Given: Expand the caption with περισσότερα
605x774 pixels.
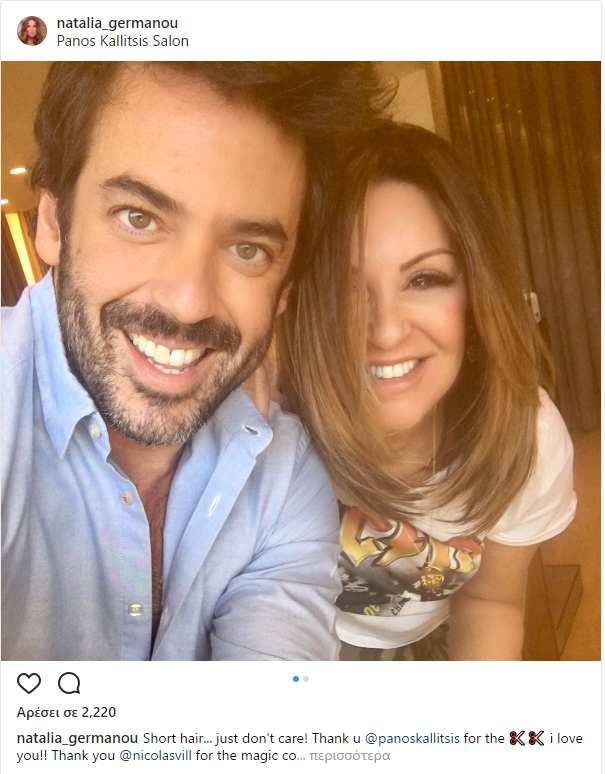Looking at the screenshot, I should tap(349, 756).
